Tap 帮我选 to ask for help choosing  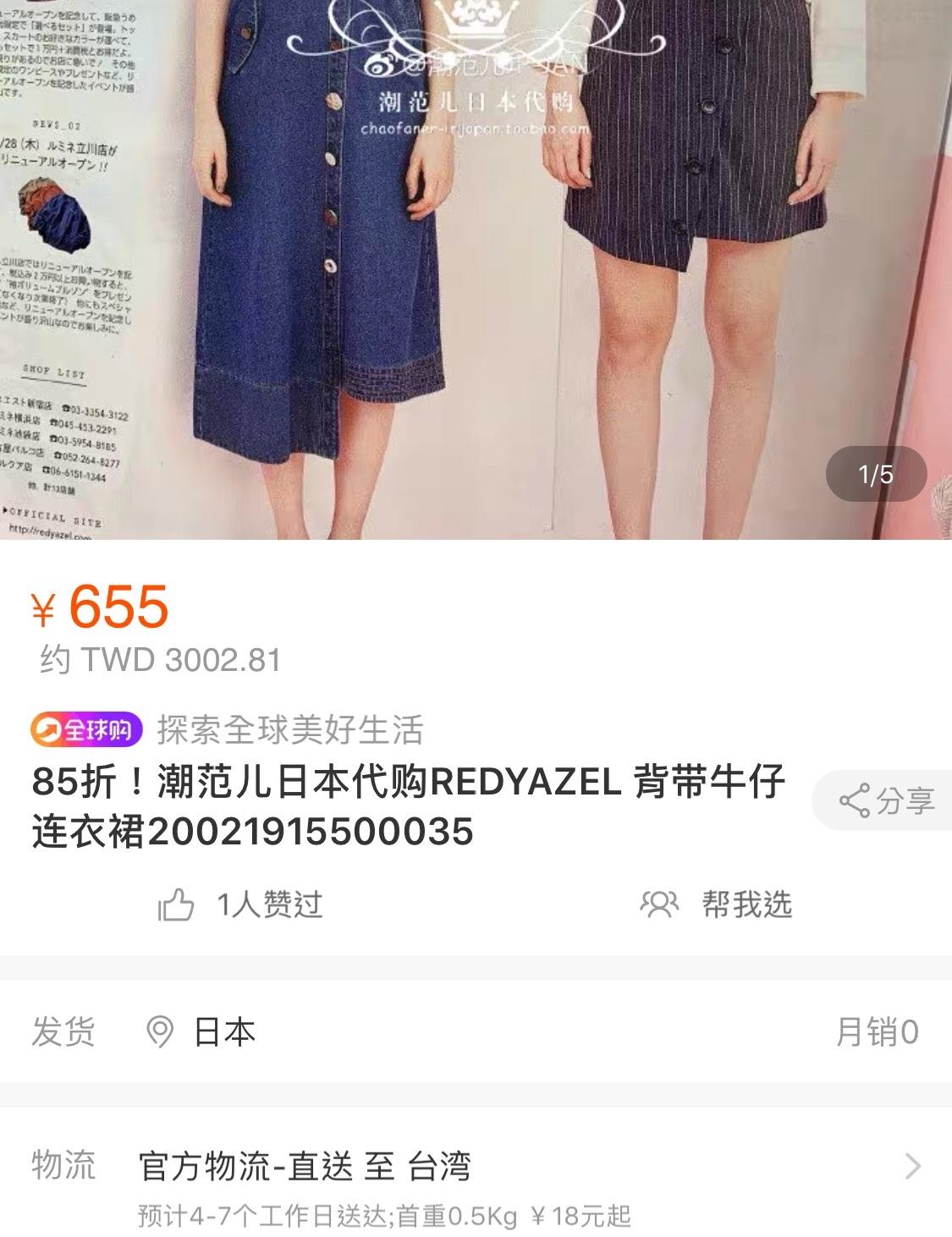718,904
